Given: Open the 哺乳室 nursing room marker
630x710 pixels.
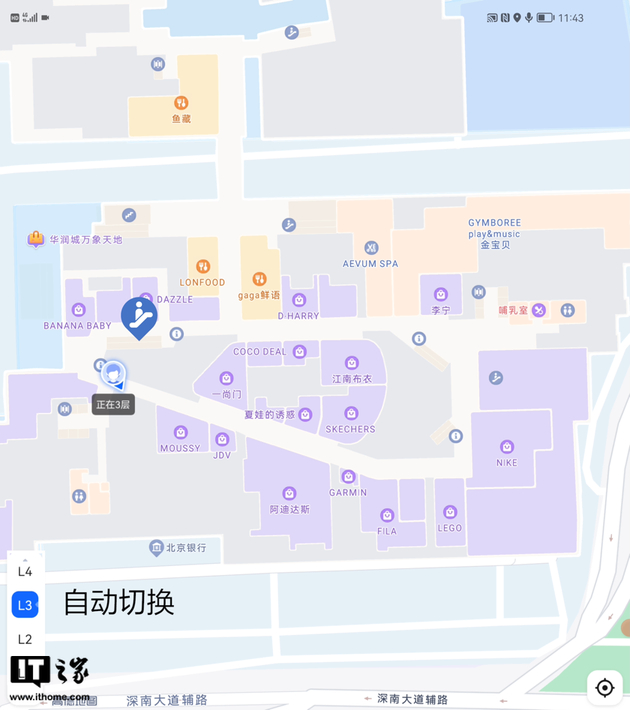Looking at the screenshot, I should [x=538, y=310].
